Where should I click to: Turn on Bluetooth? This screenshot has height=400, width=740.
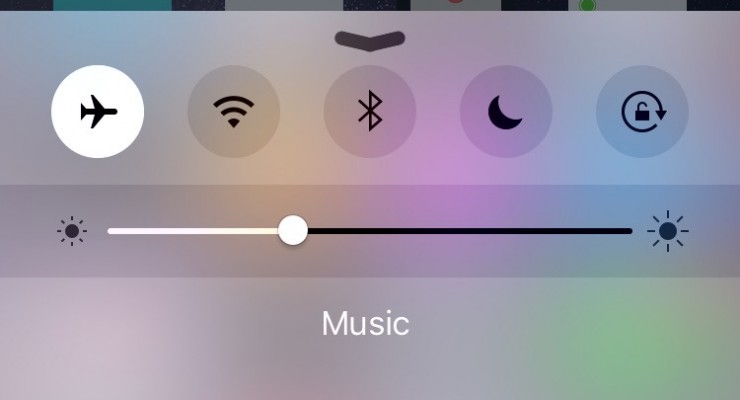pyautogui.click(x=370, y=112)
